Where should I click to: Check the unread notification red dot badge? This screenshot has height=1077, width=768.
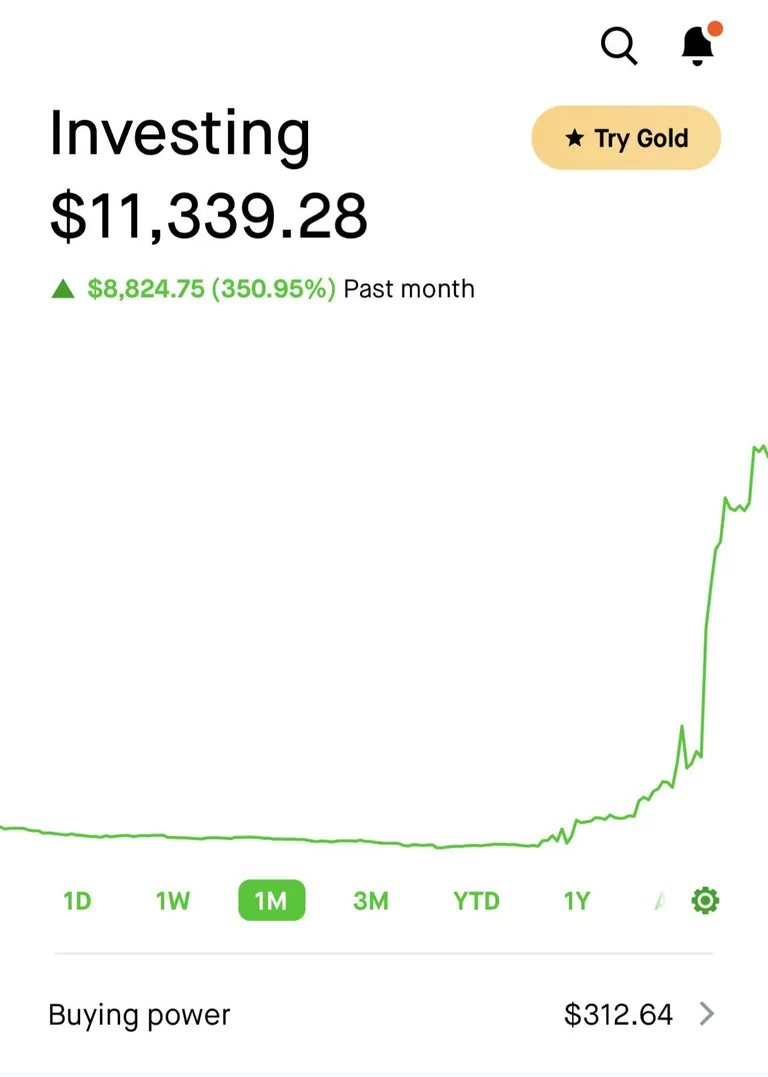[x=714, y=28]
